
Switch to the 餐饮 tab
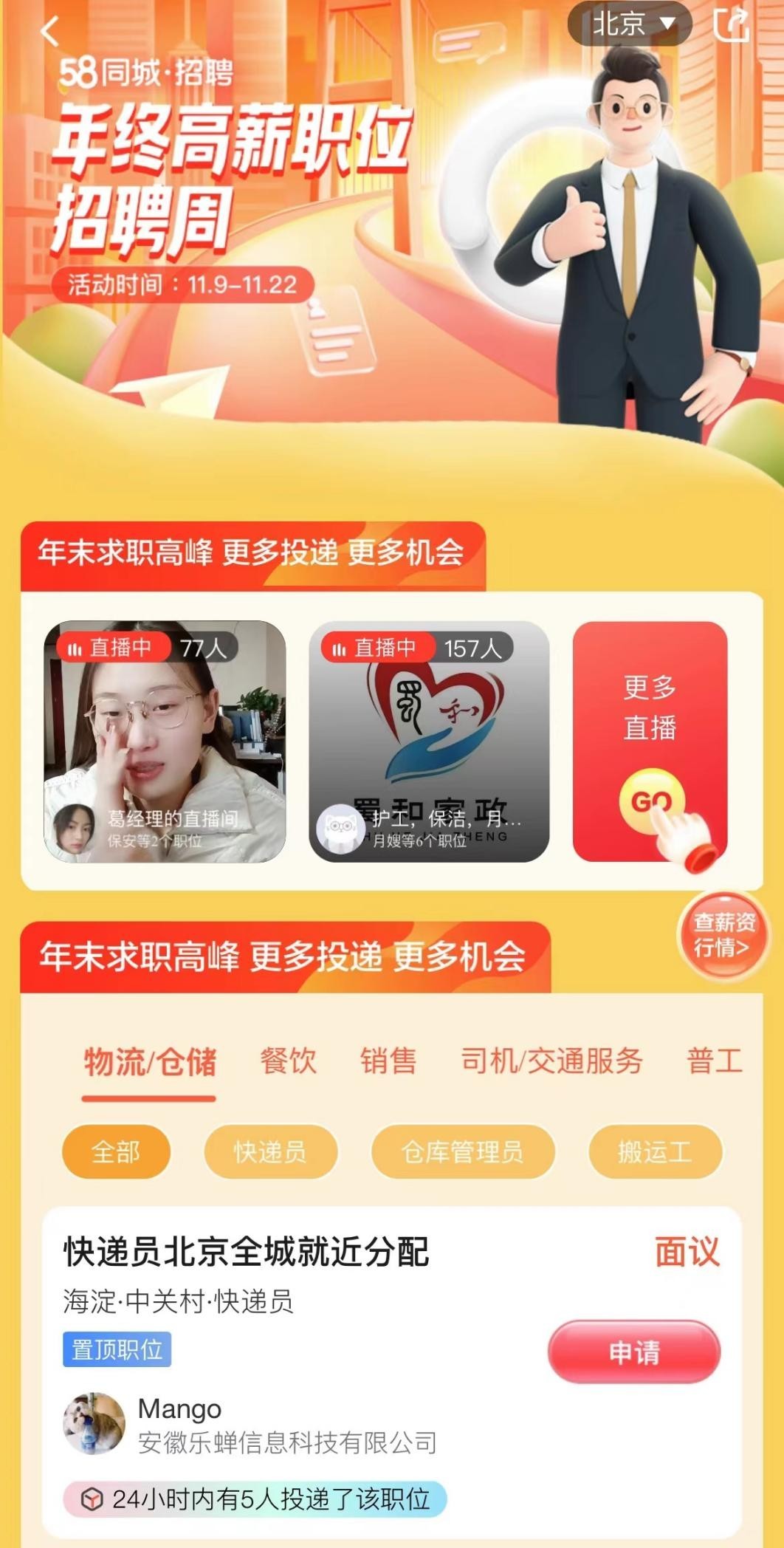point(288,1061)
